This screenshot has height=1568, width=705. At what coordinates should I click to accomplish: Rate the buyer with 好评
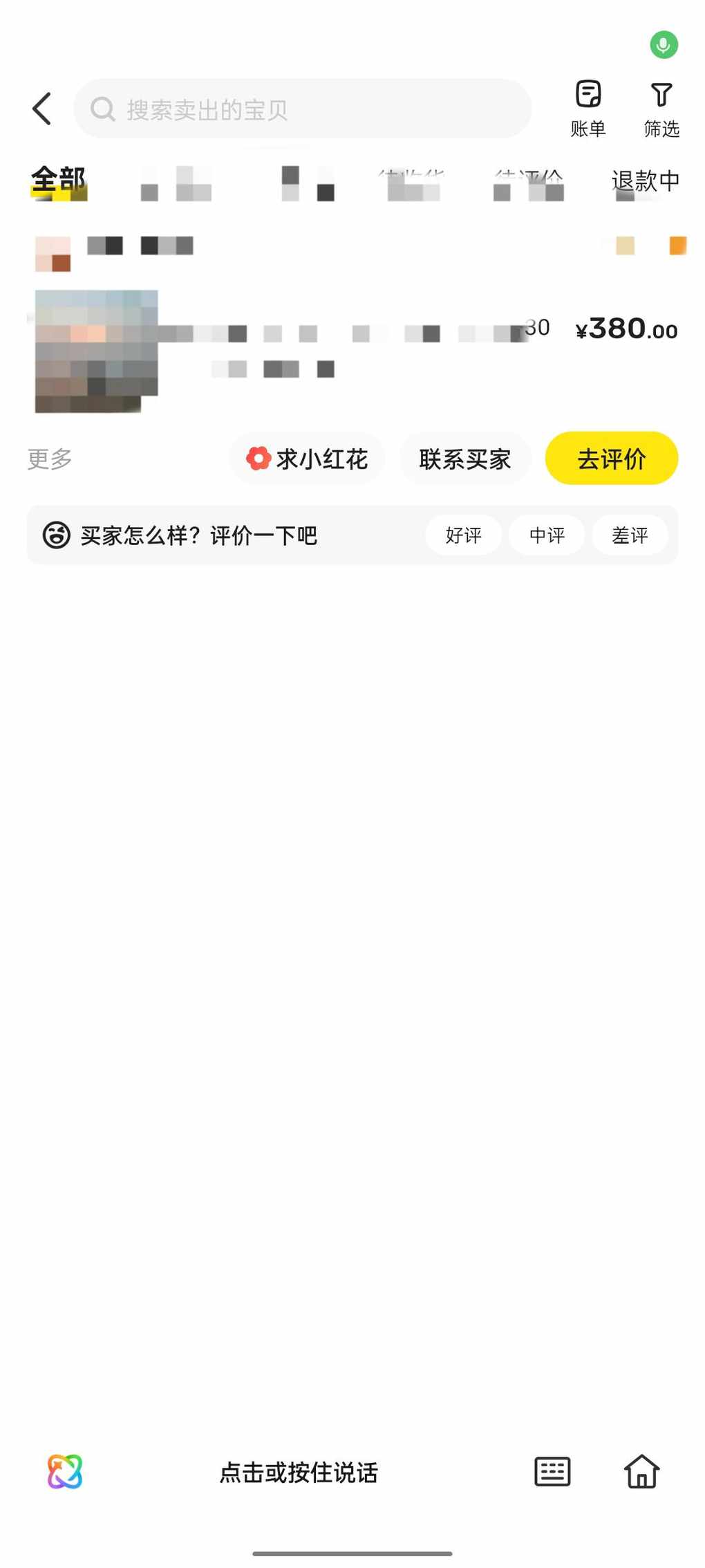coord(463,535)
